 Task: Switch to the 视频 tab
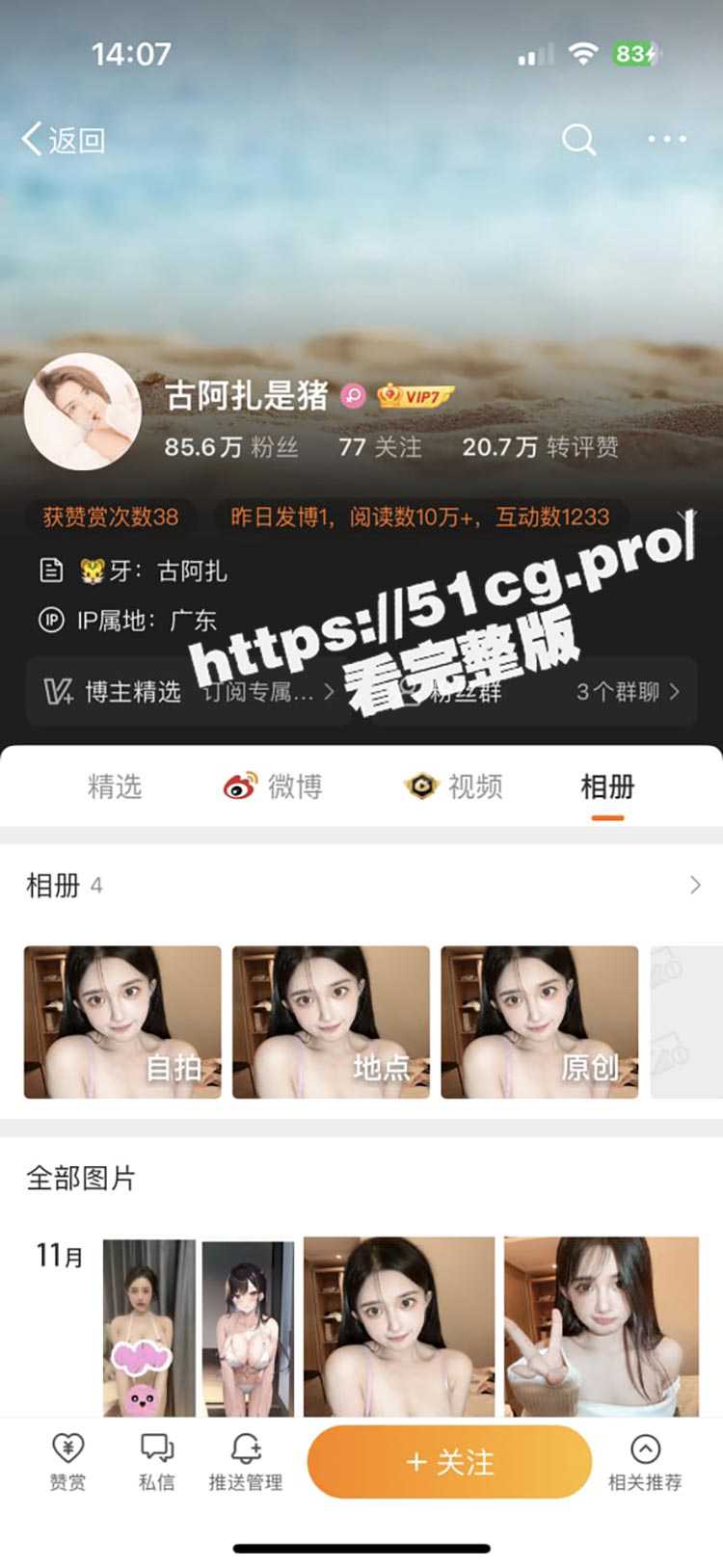tap(454, 786)
